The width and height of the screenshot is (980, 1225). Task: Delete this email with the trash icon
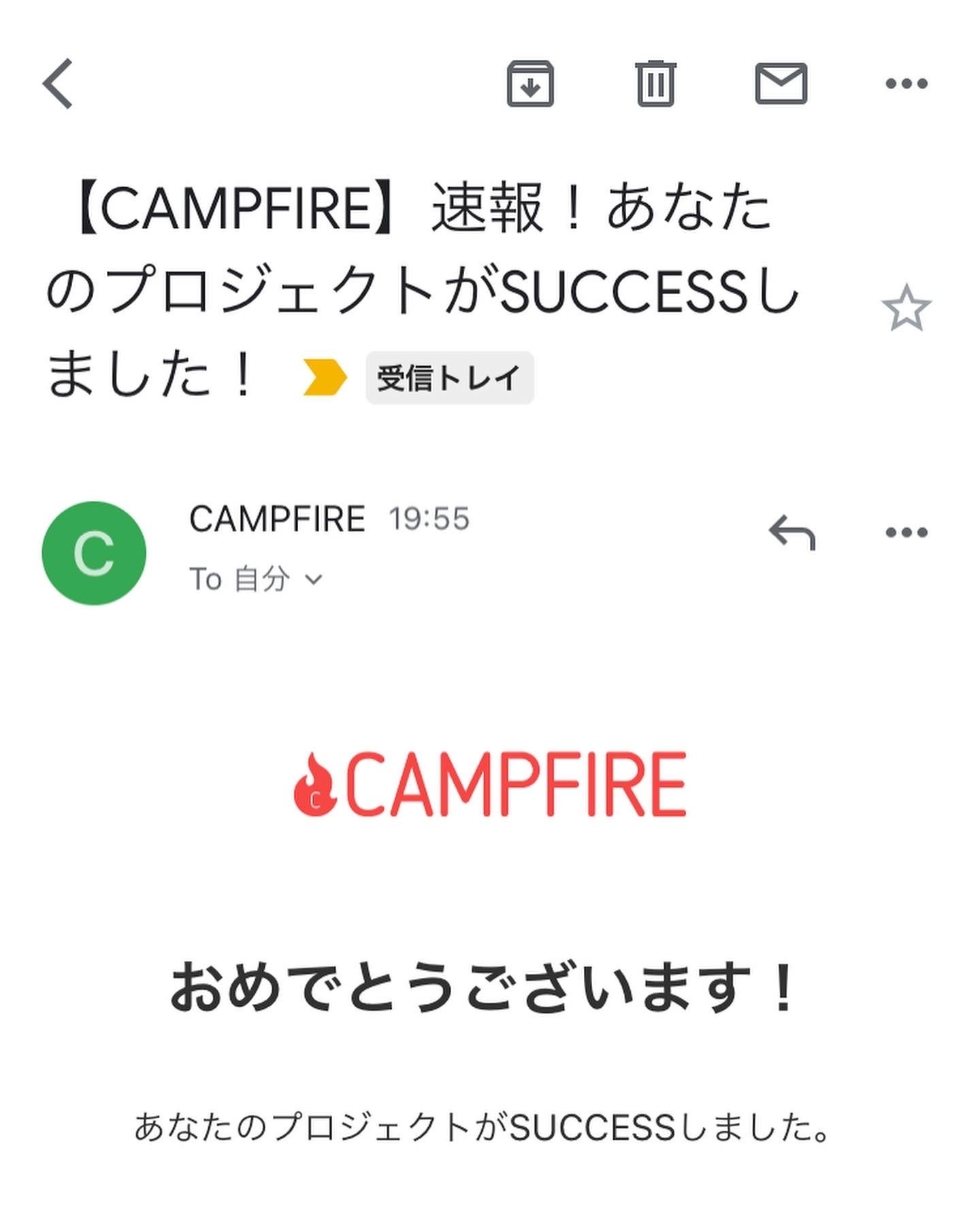(x=655, y=84)
